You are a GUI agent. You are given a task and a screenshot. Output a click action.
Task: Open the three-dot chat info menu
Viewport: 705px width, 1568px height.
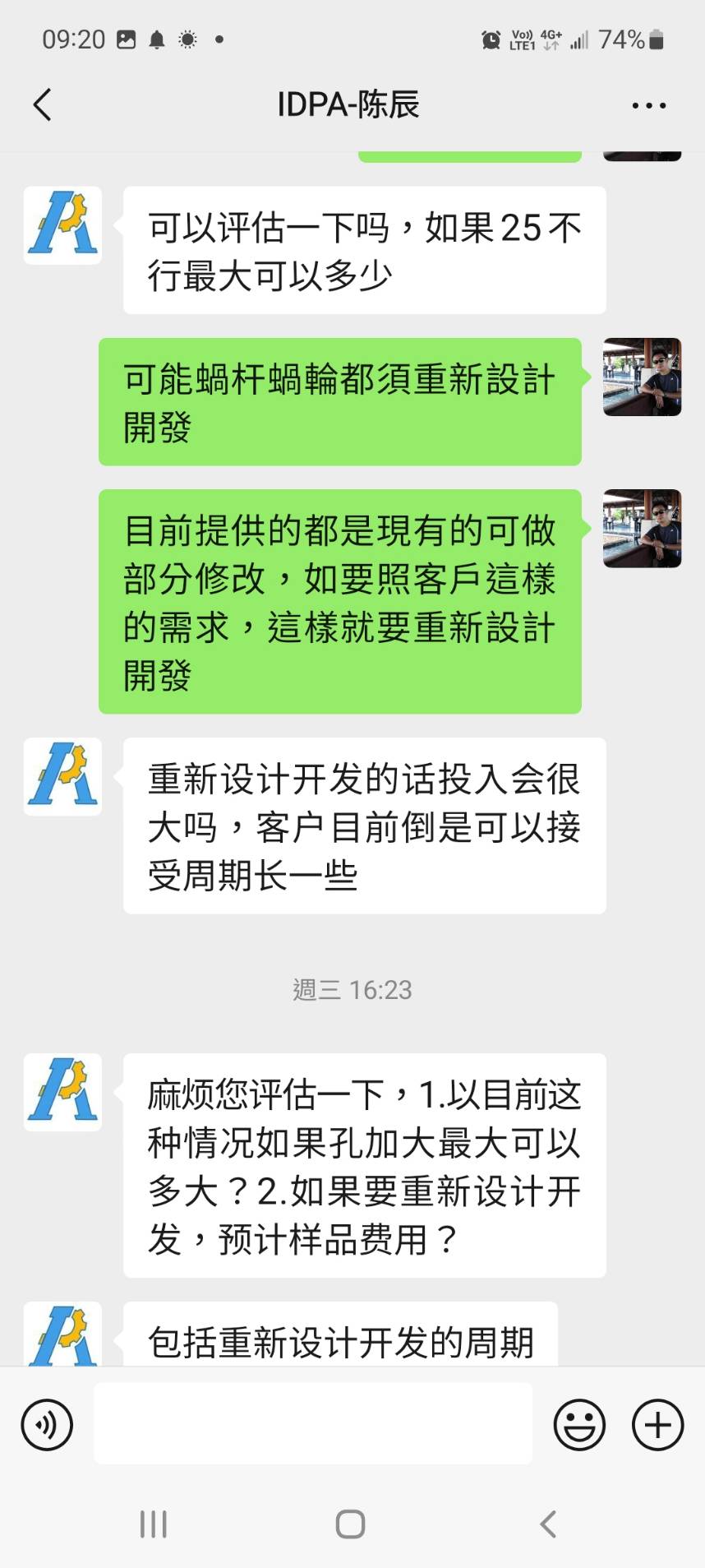(648, 105)
